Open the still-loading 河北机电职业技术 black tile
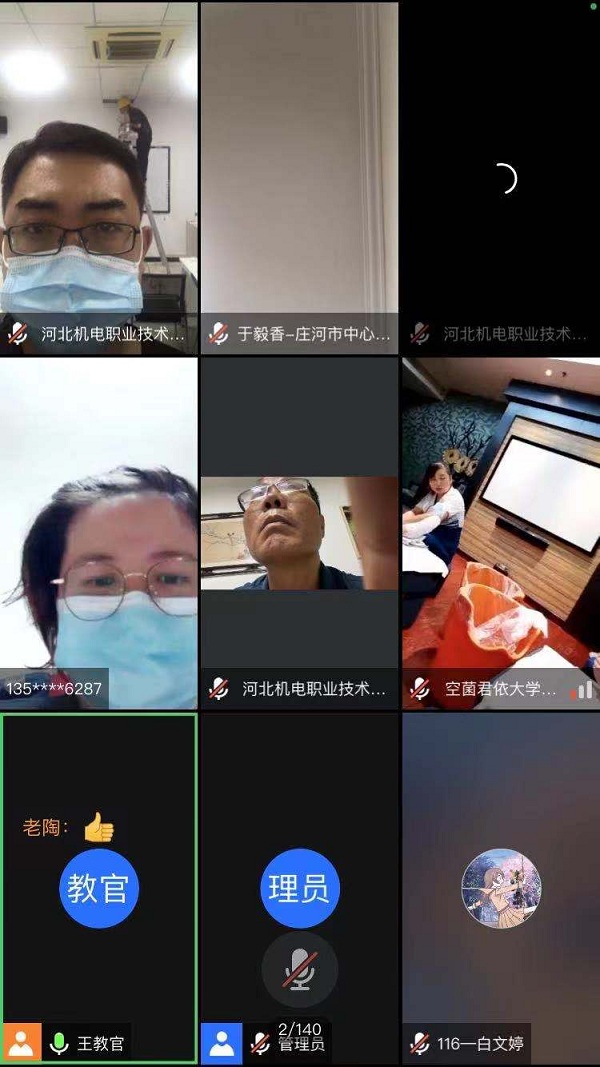 tap(500, 178)
